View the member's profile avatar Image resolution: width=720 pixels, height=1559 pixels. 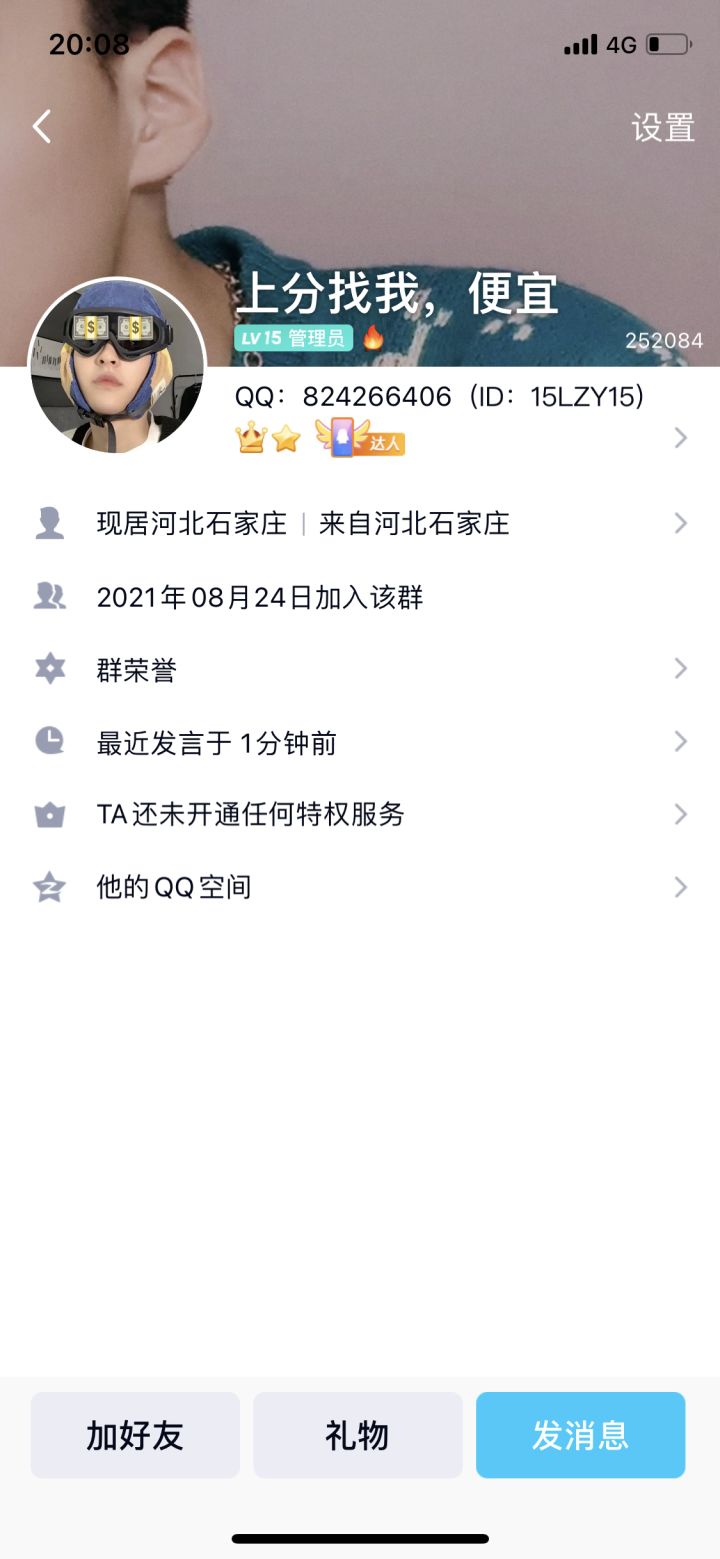(117, 366)
